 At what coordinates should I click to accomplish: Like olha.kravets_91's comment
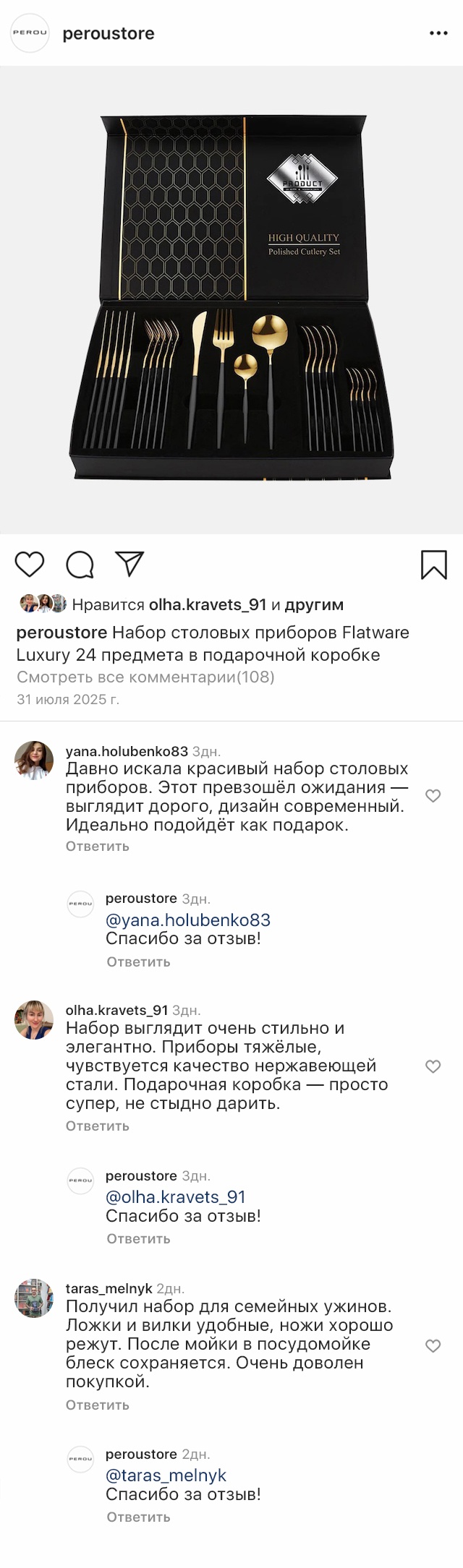point(433,1066)
